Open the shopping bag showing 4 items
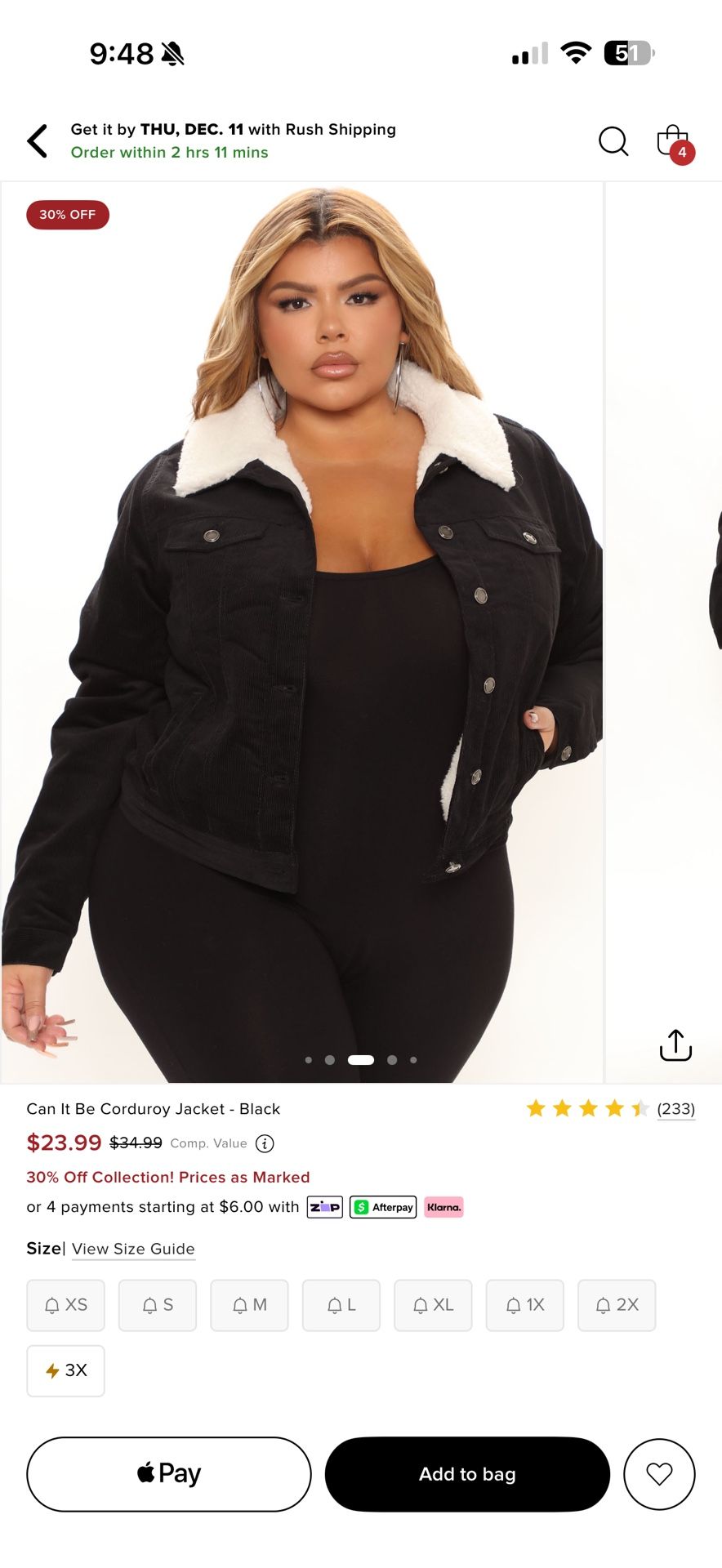Viewport: 722px width, 1568px height. (x=674, y=140)
